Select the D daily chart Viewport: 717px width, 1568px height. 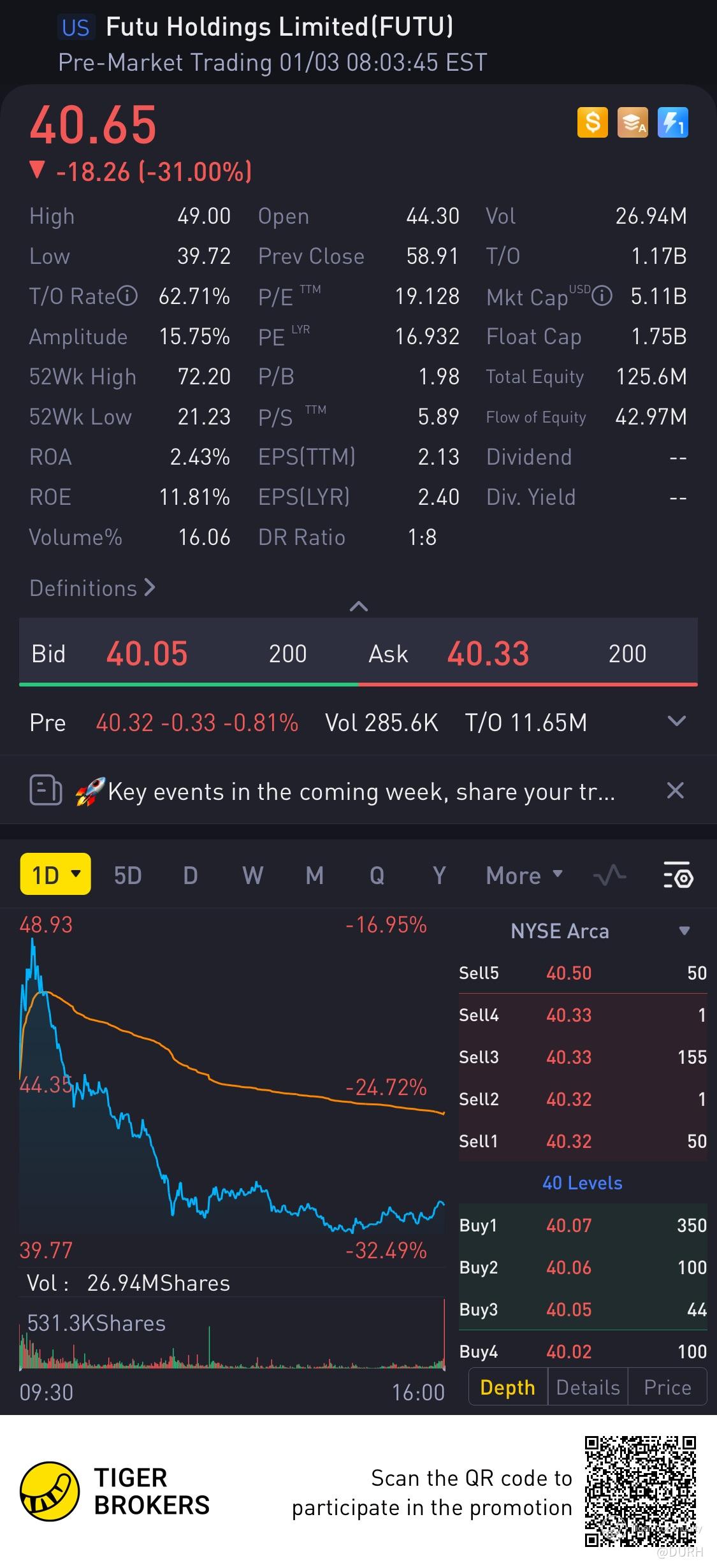(190, 876)
